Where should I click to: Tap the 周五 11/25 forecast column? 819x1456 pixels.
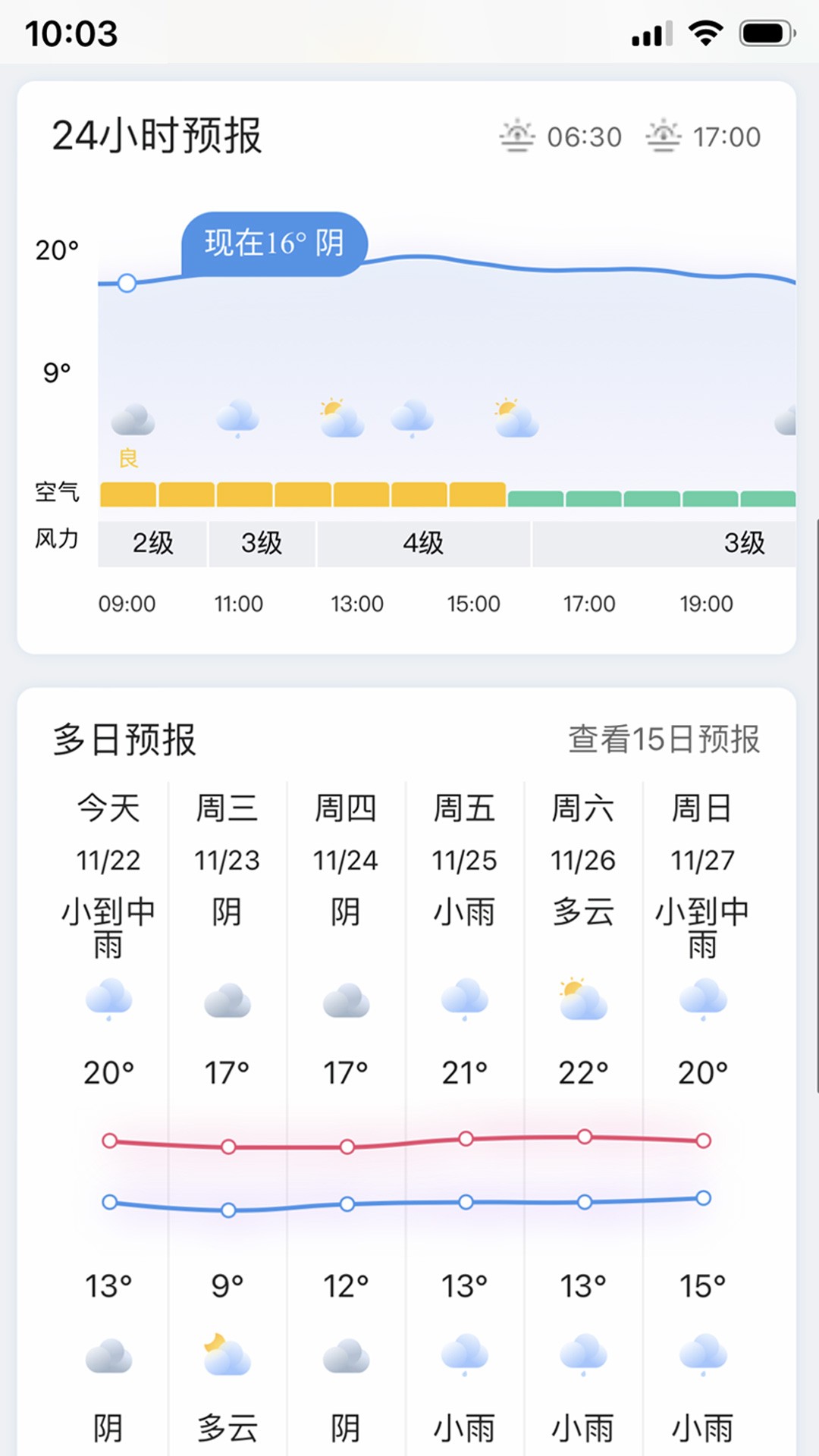click(465, 1119)
